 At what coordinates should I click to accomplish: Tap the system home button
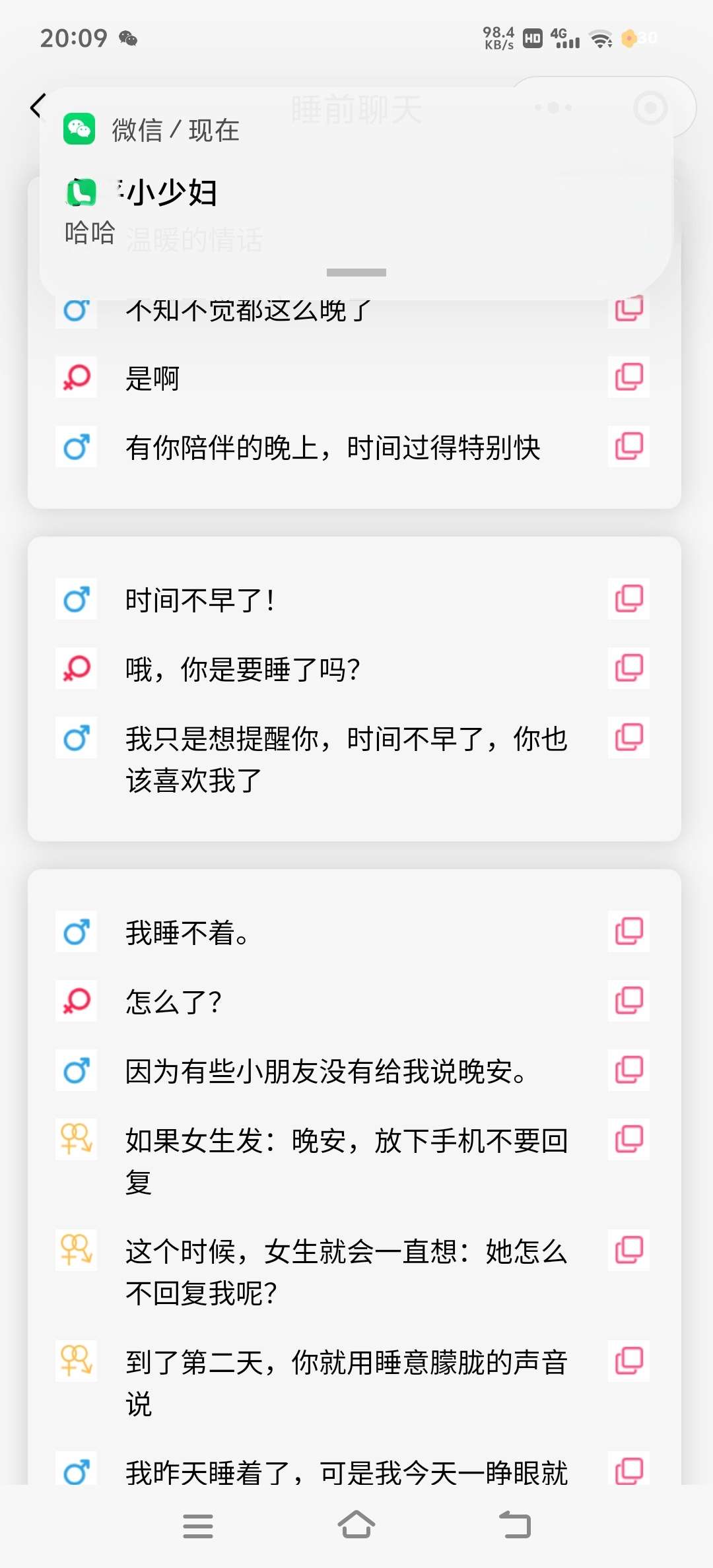click(x=356, y=1525)
